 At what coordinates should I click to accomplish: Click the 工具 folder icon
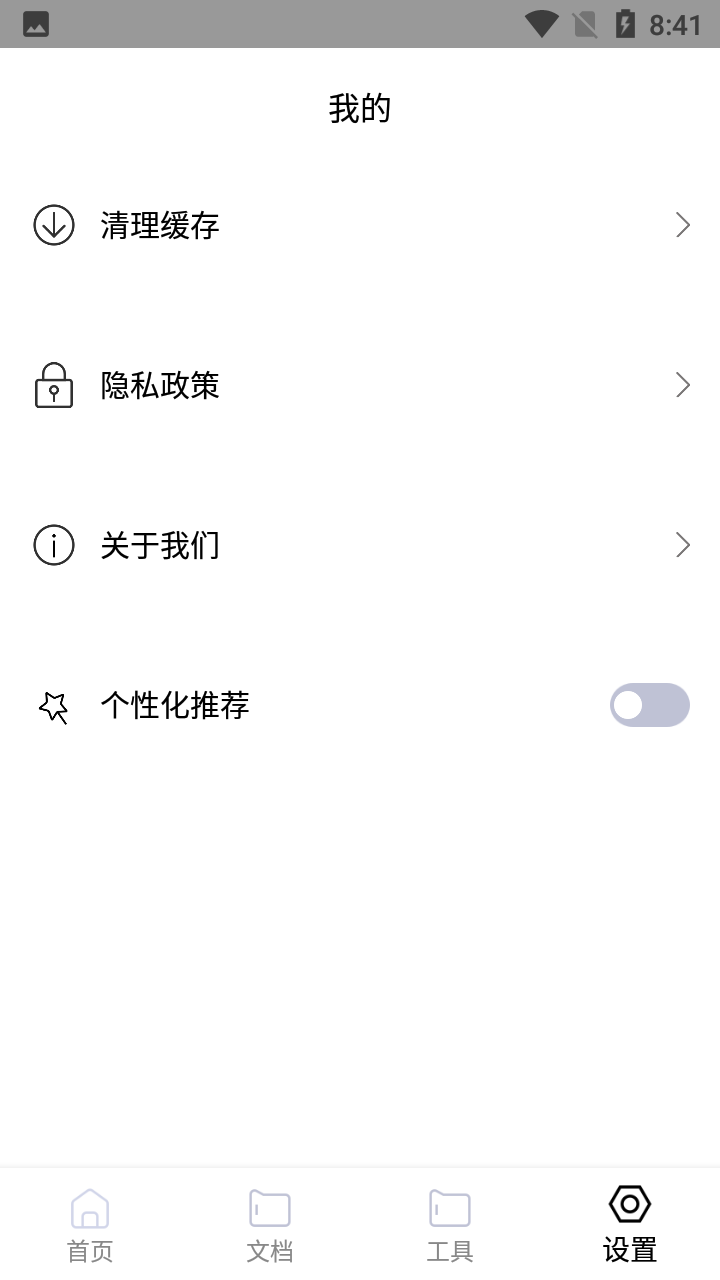[x=449, y=1208]
